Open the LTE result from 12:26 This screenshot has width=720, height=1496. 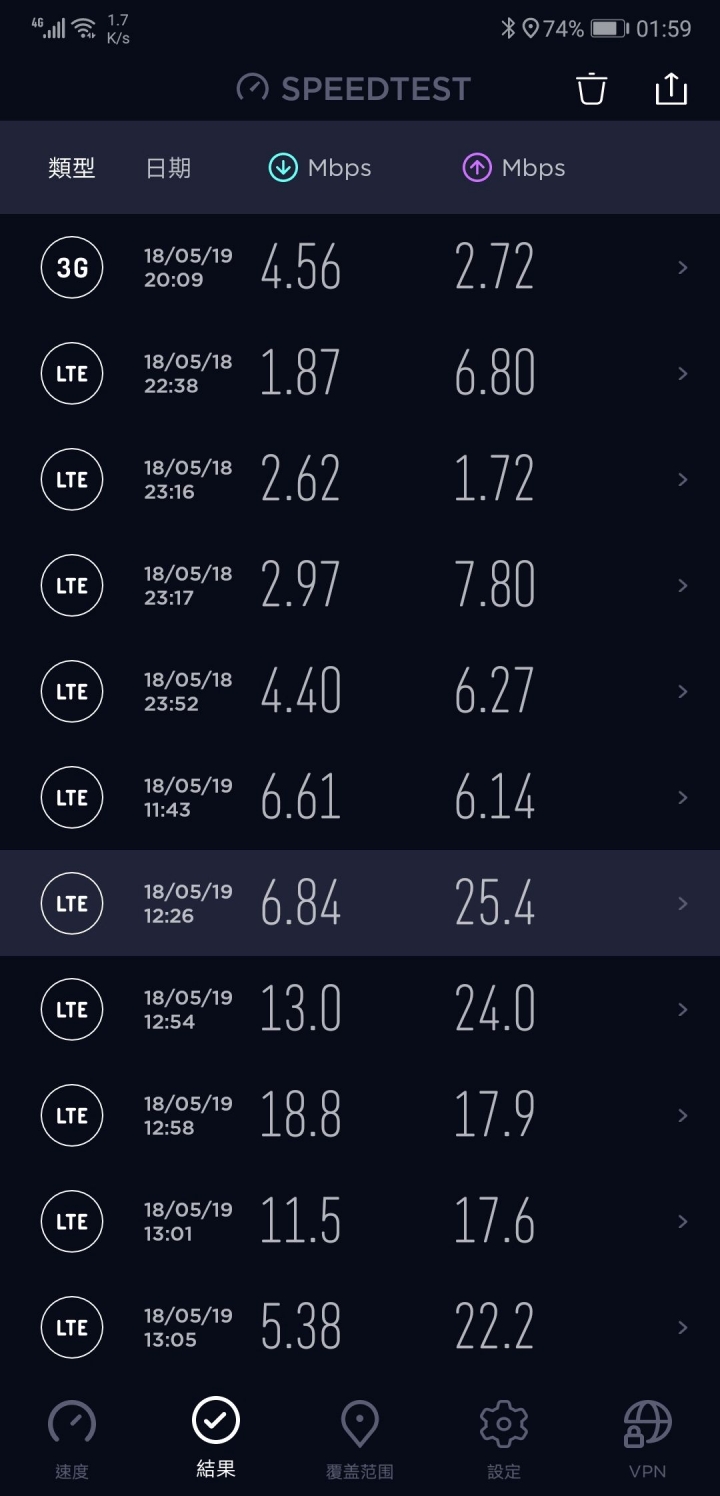(360, 903)
